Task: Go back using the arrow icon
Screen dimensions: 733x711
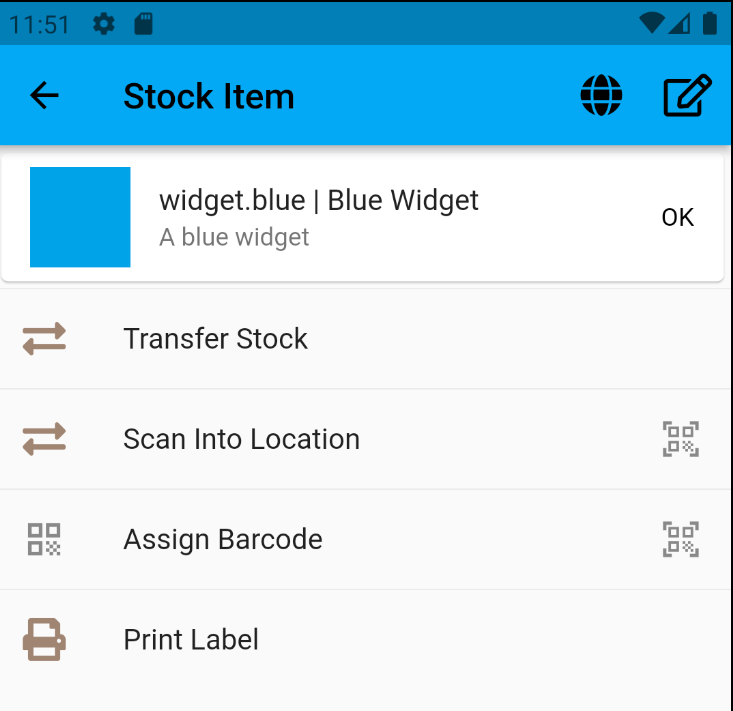Action: coord(45,96)
